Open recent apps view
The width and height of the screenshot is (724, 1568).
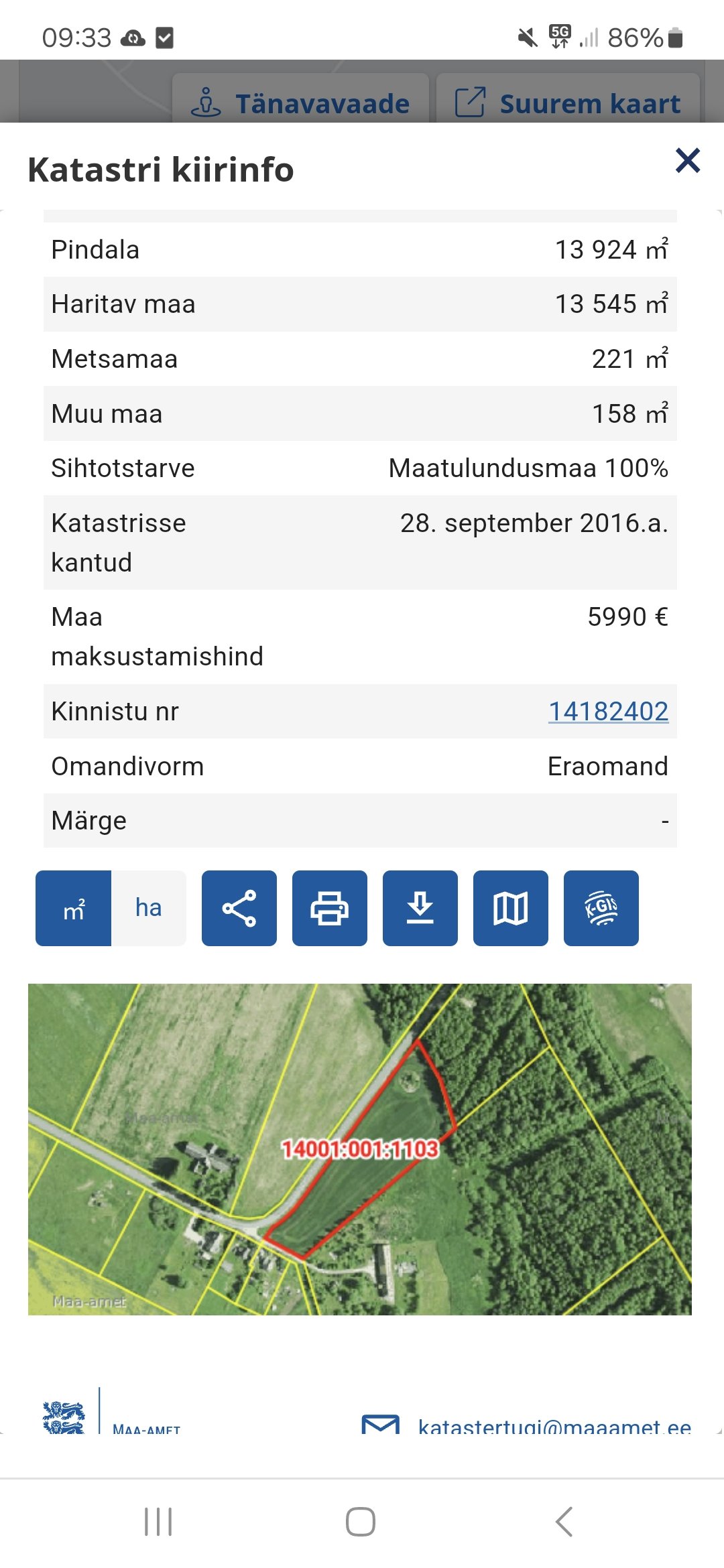point(159,1521)
